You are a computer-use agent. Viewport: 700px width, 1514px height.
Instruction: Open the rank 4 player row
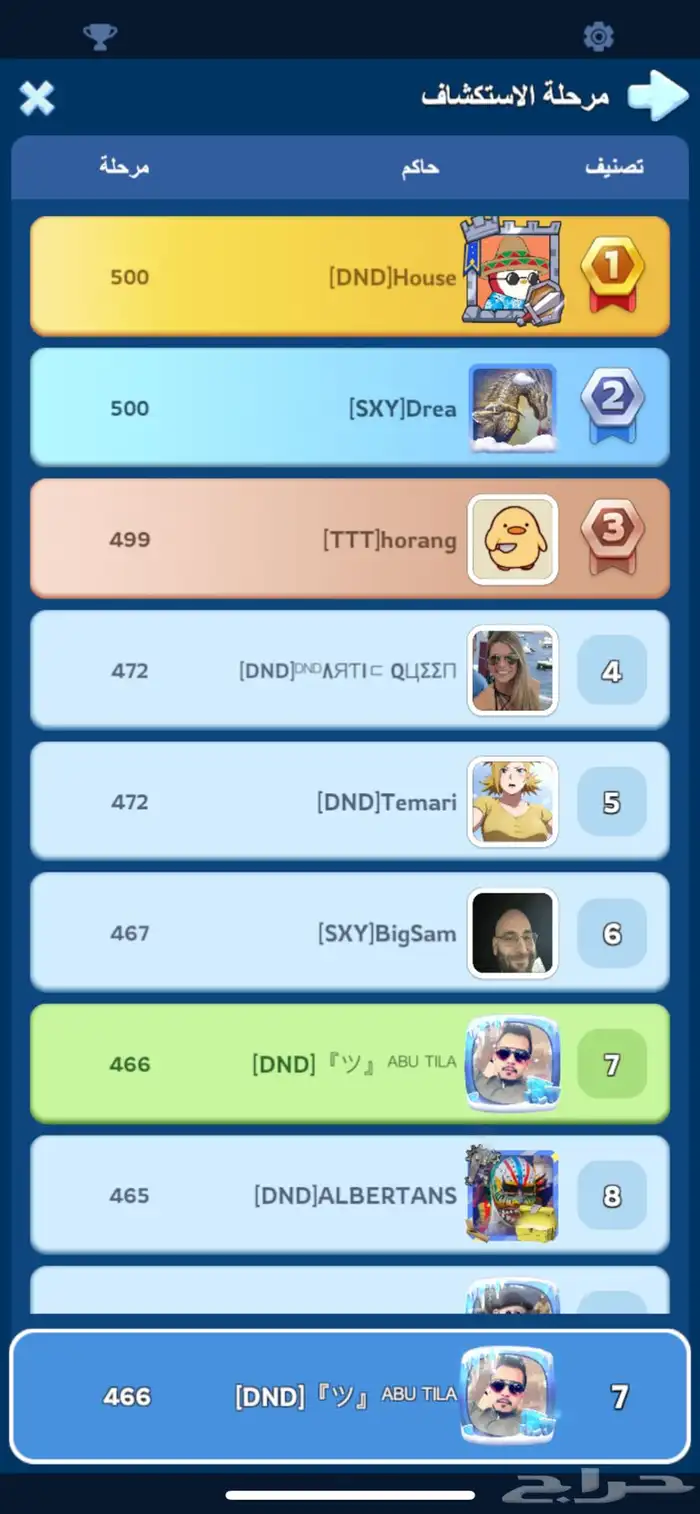(x=350, y=670)
